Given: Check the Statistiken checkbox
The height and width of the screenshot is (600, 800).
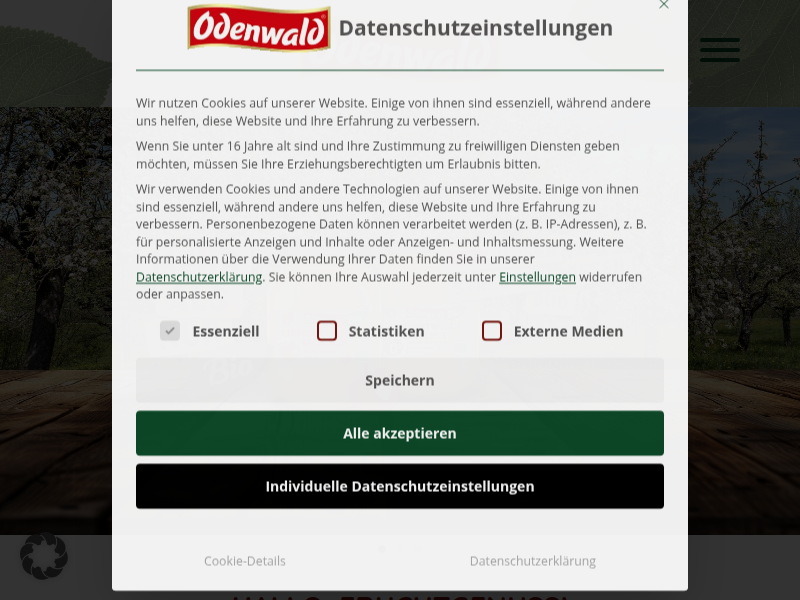Looking at the screenshot, I should [x=327, y=331].
